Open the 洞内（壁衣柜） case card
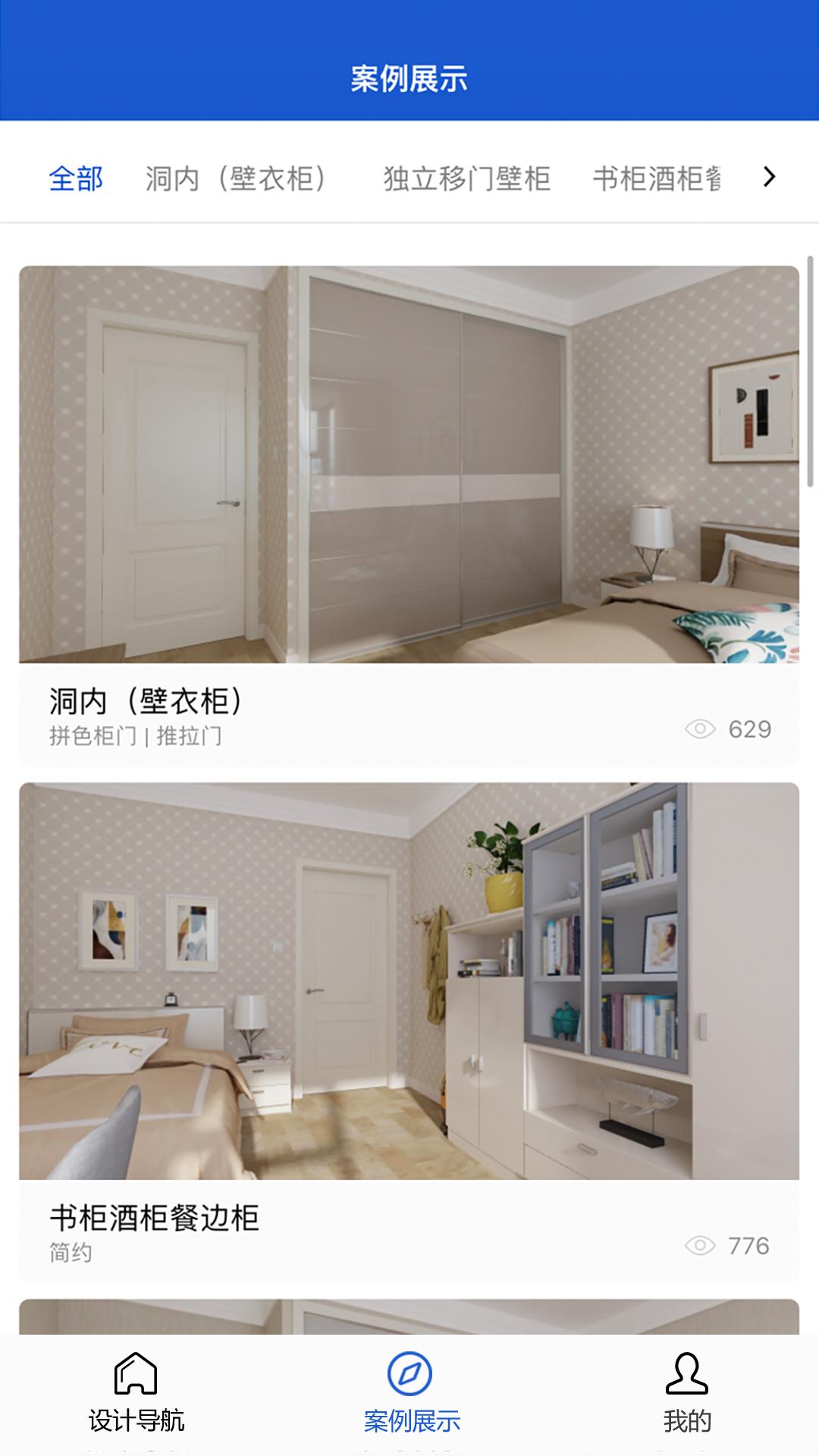 [409, 516]
